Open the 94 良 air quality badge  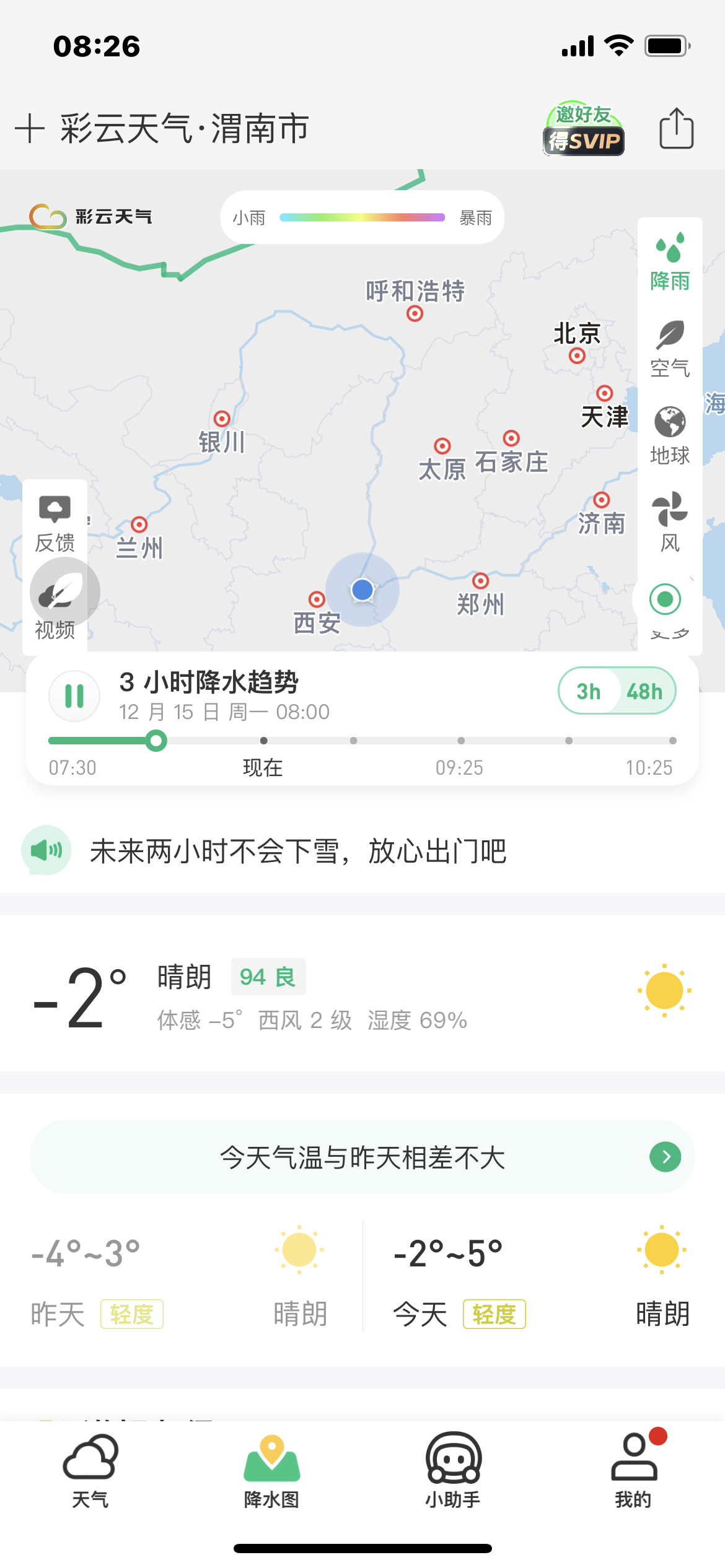pos(268,977)
